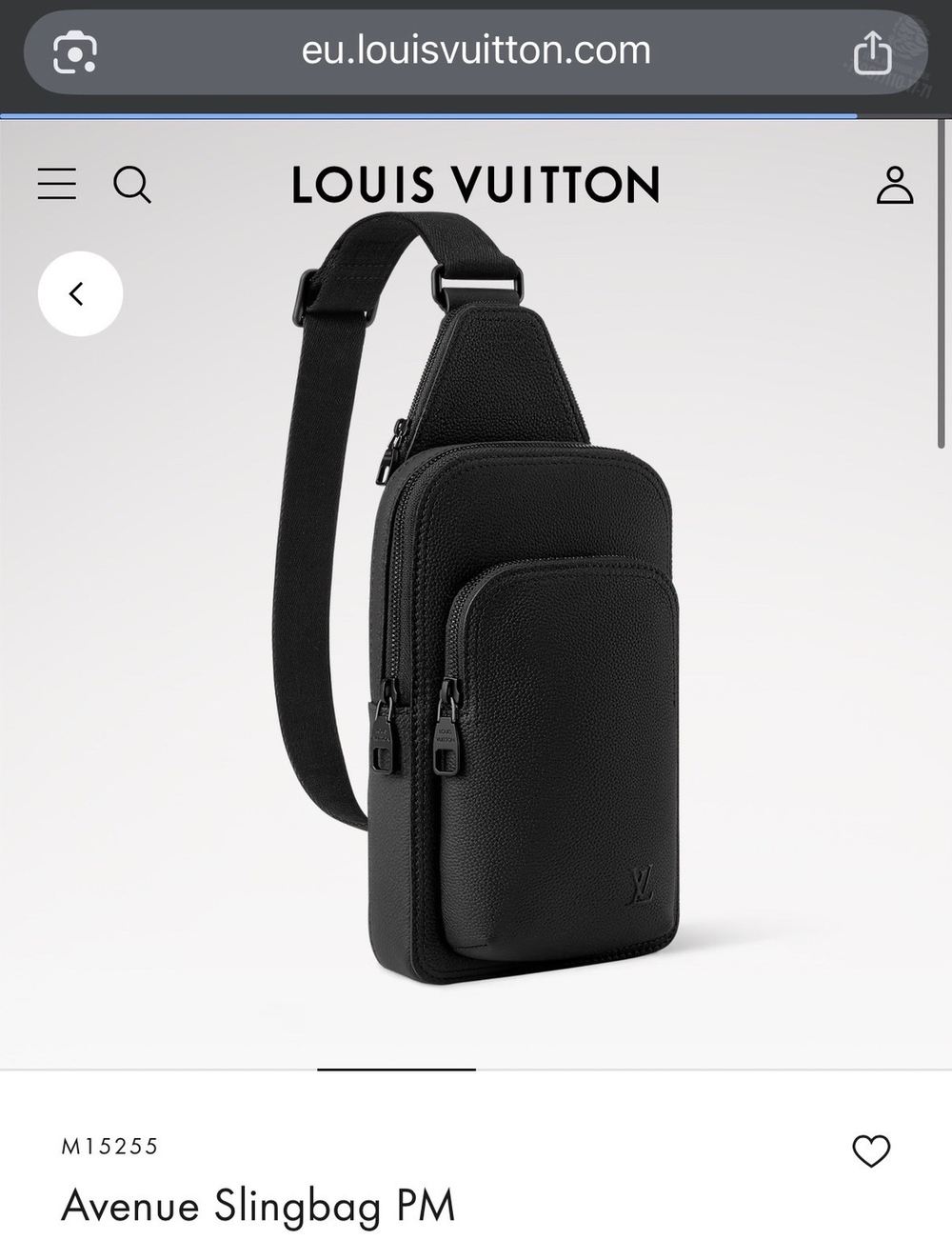952x1240 pixels.
Task: Tap the search magnifier icon
Action: click(x=133, y=187)
